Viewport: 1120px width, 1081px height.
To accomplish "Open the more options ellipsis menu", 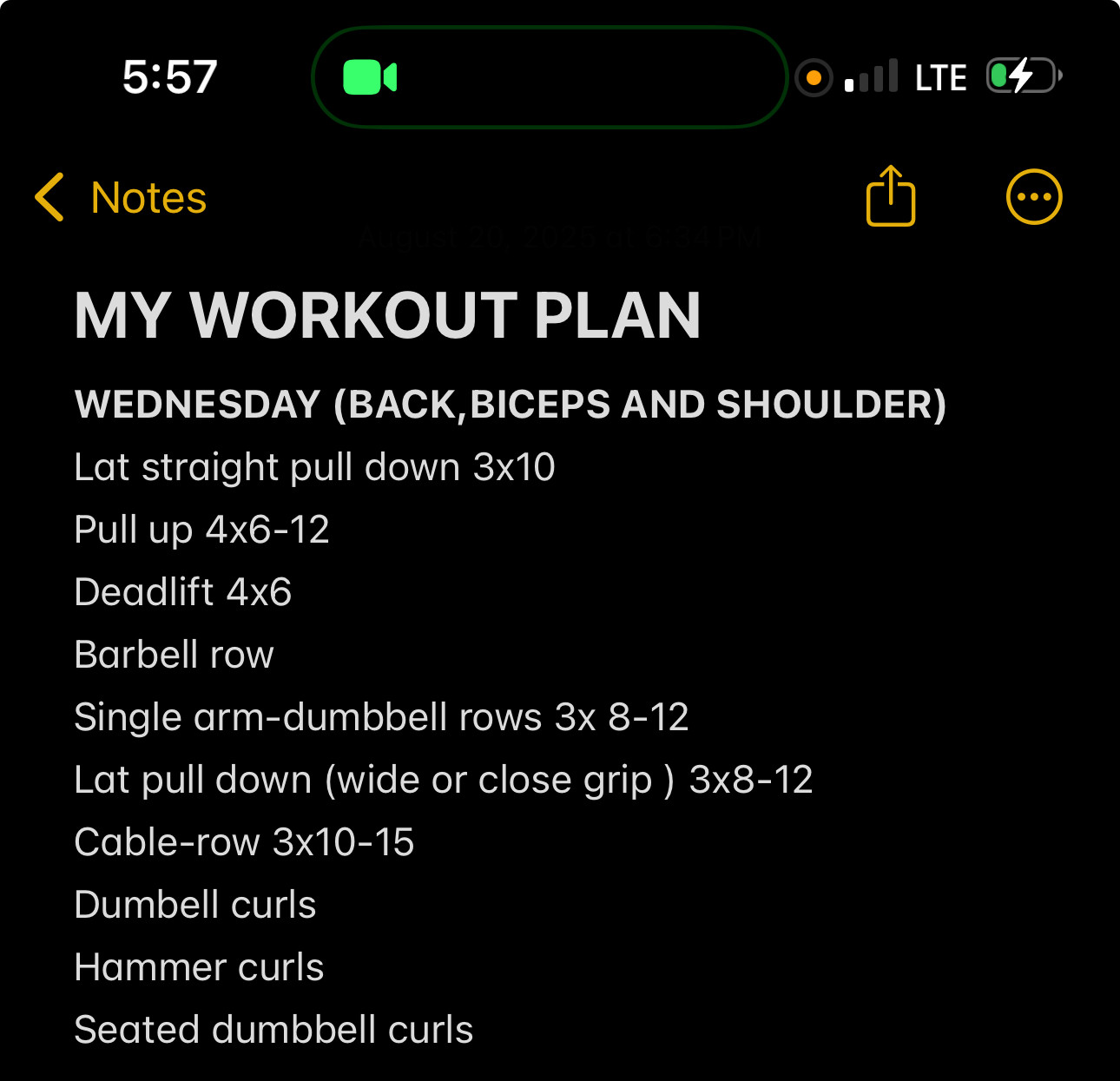I will [x=1033, y=197].
